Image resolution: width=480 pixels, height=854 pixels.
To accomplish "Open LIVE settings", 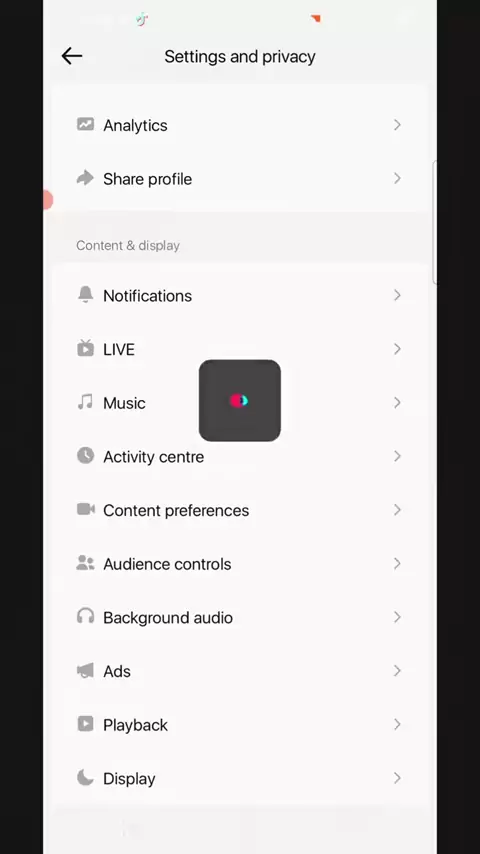I will (x=240, y=349).
